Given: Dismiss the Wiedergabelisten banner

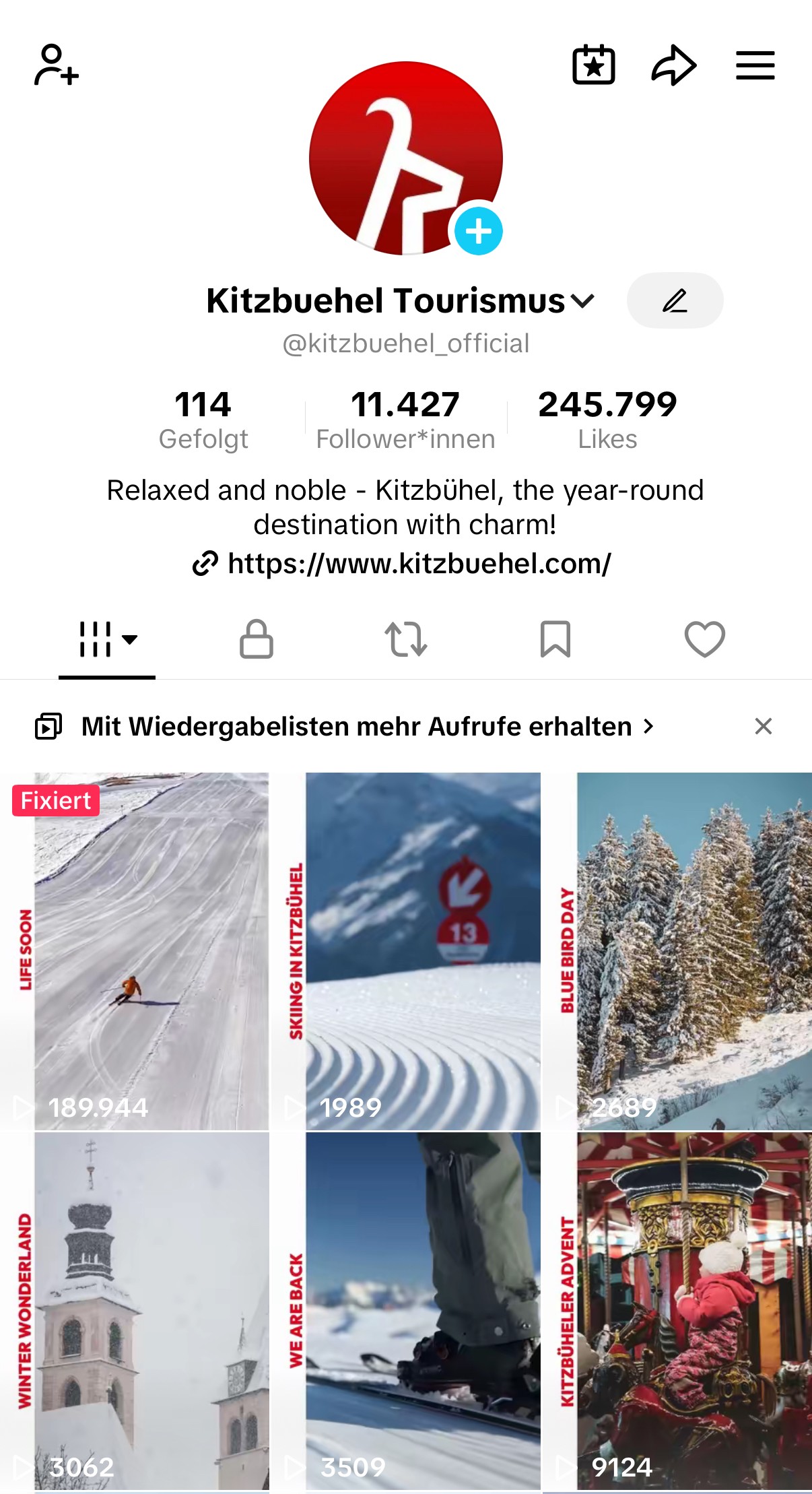Looking at the screenshot, I should click(x=763, y=726).
